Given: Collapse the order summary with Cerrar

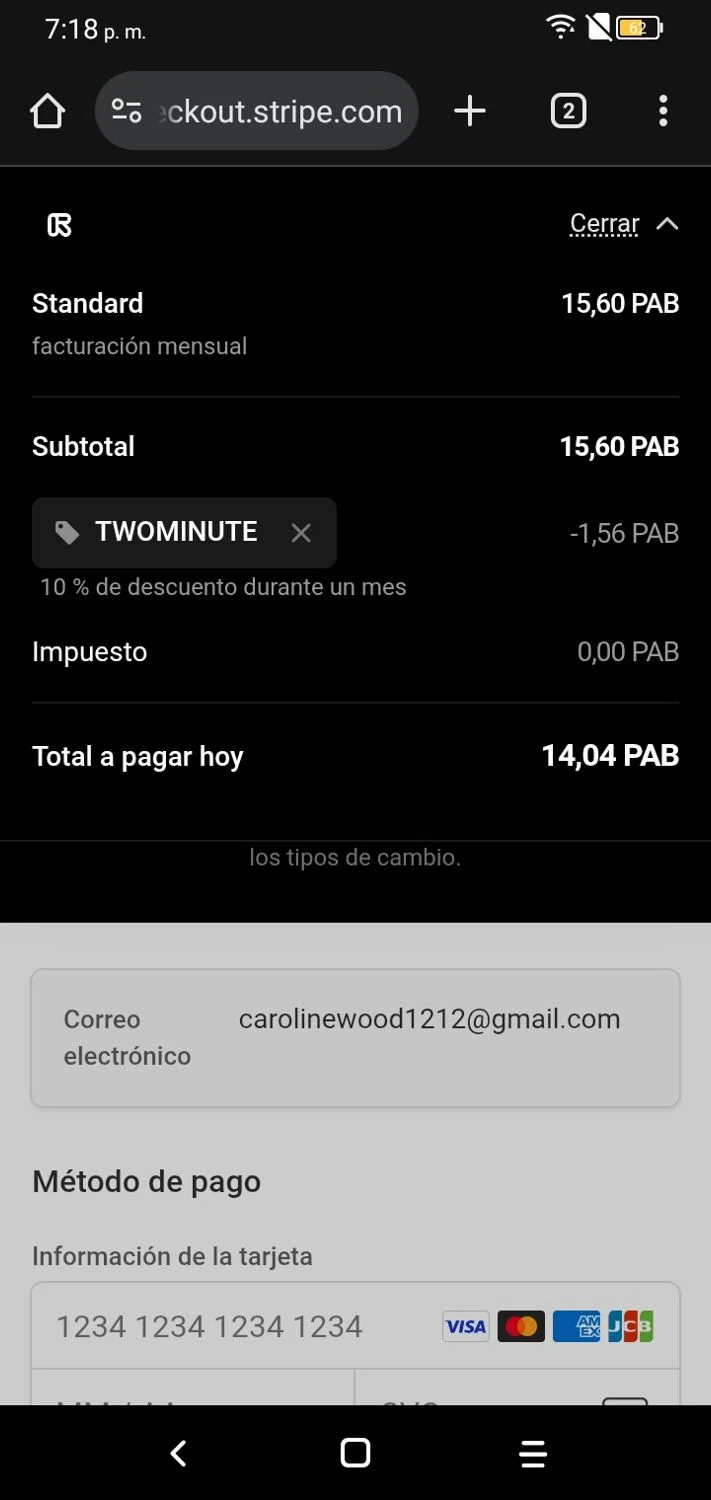Looking at the screenshot, I should (622, 224).
